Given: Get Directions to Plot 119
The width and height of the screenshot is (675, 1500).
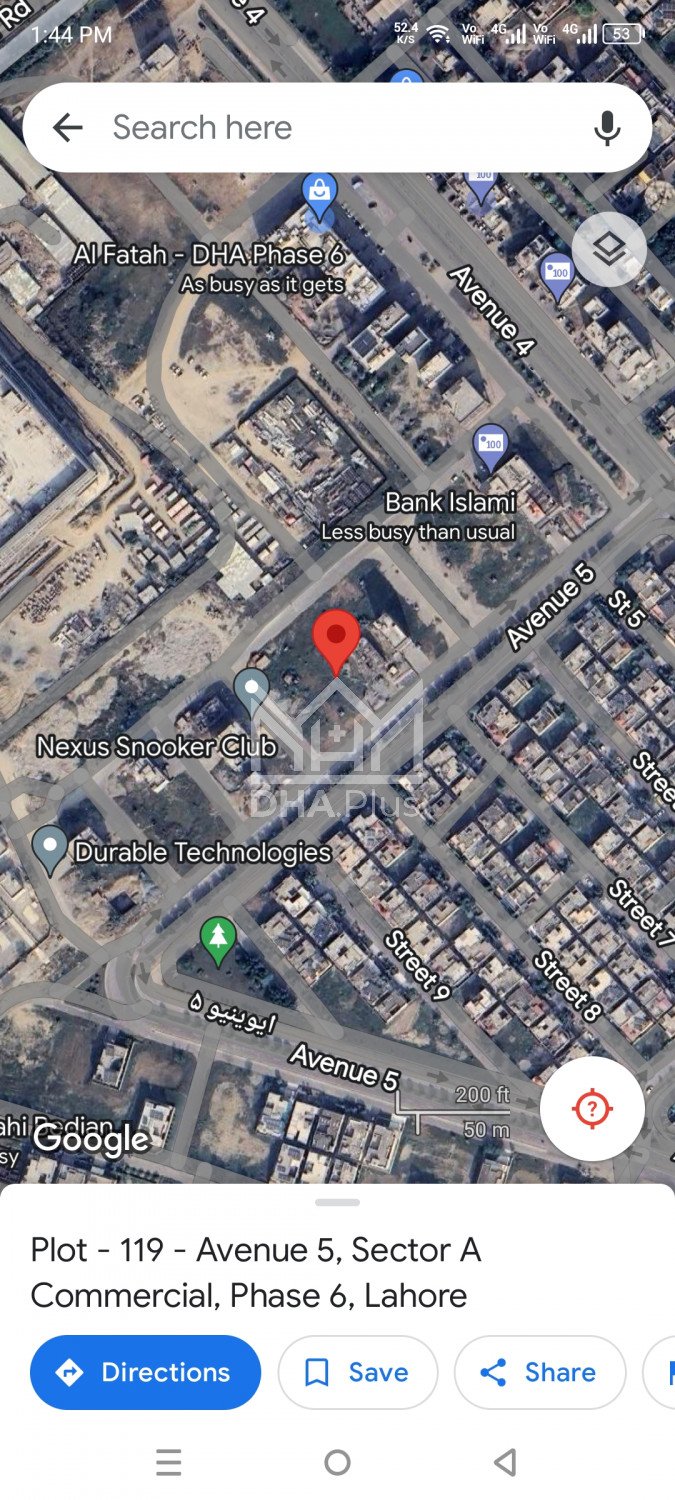Looking at the screenshot, I should pos(146,1372).
